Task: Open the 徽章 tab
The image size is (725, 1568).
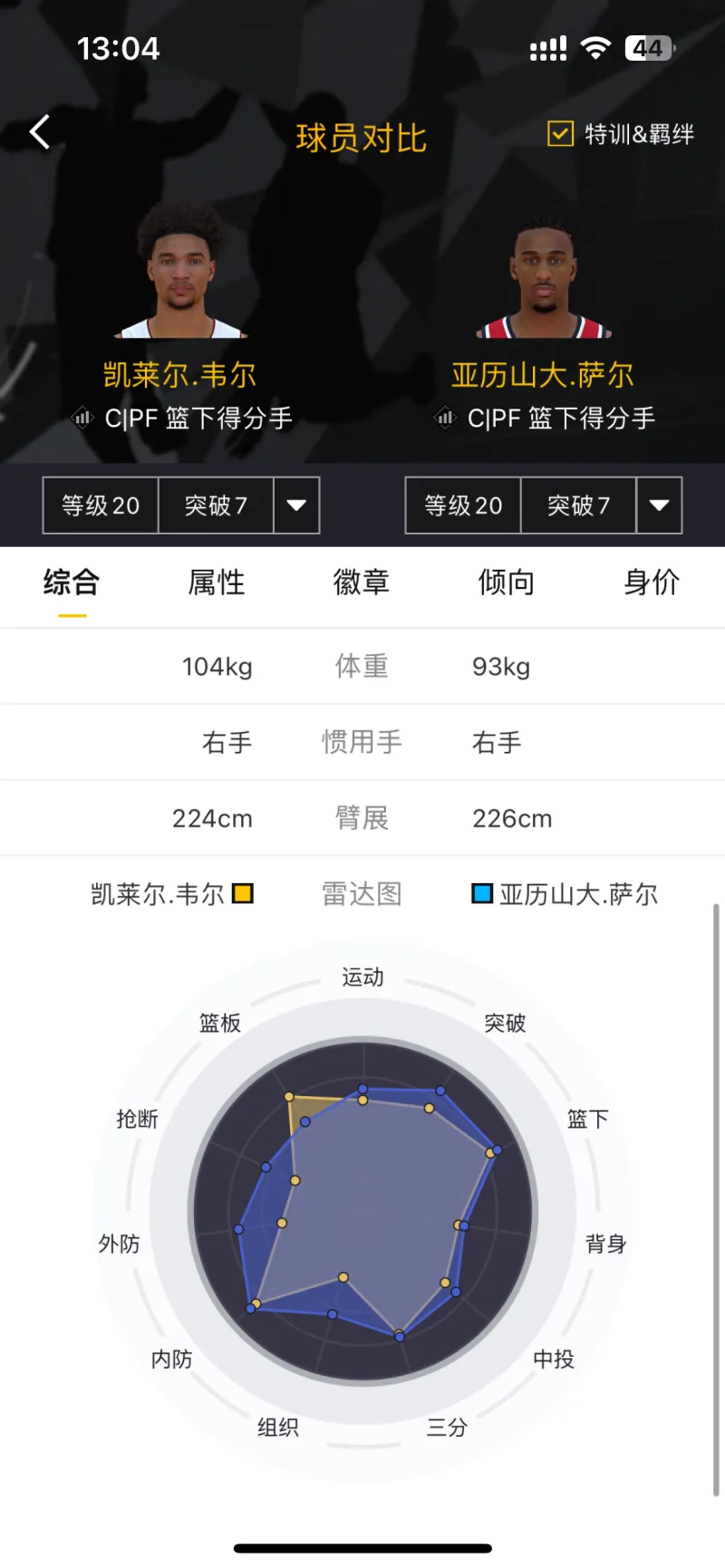Action: 362,582
